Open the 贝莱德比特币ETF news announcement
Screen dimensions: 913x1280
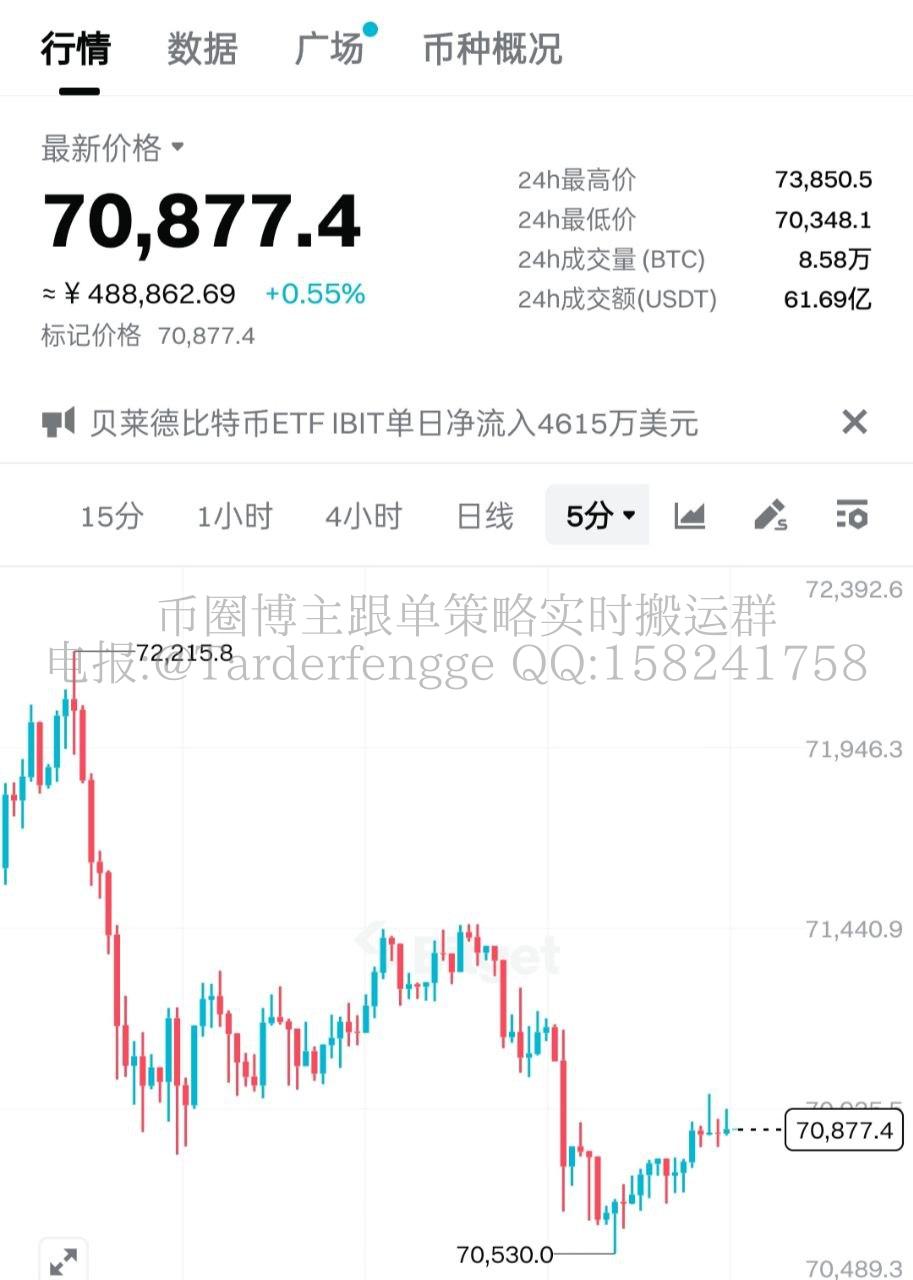point(394,422)
